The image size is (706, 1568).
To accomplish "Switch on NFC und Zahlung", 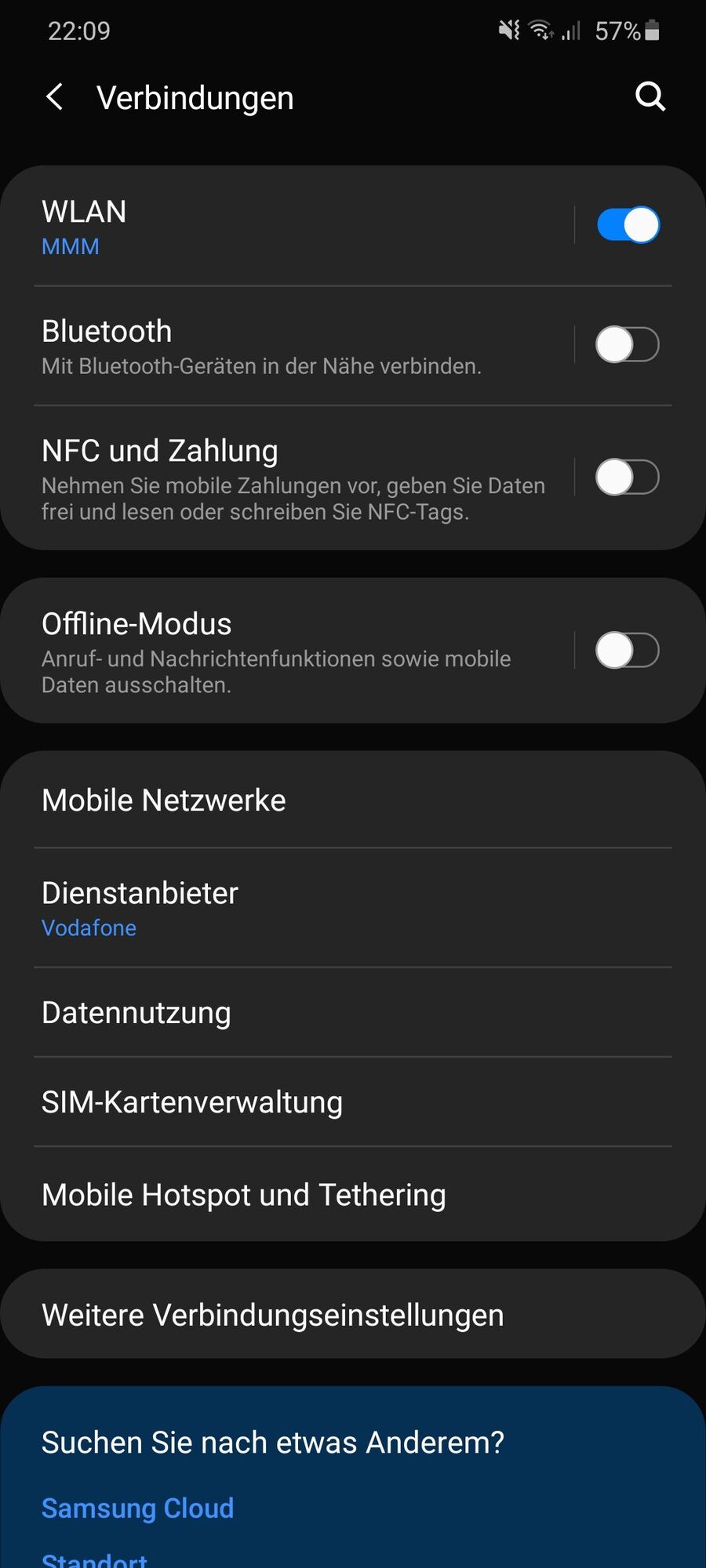I will [628, 477].
